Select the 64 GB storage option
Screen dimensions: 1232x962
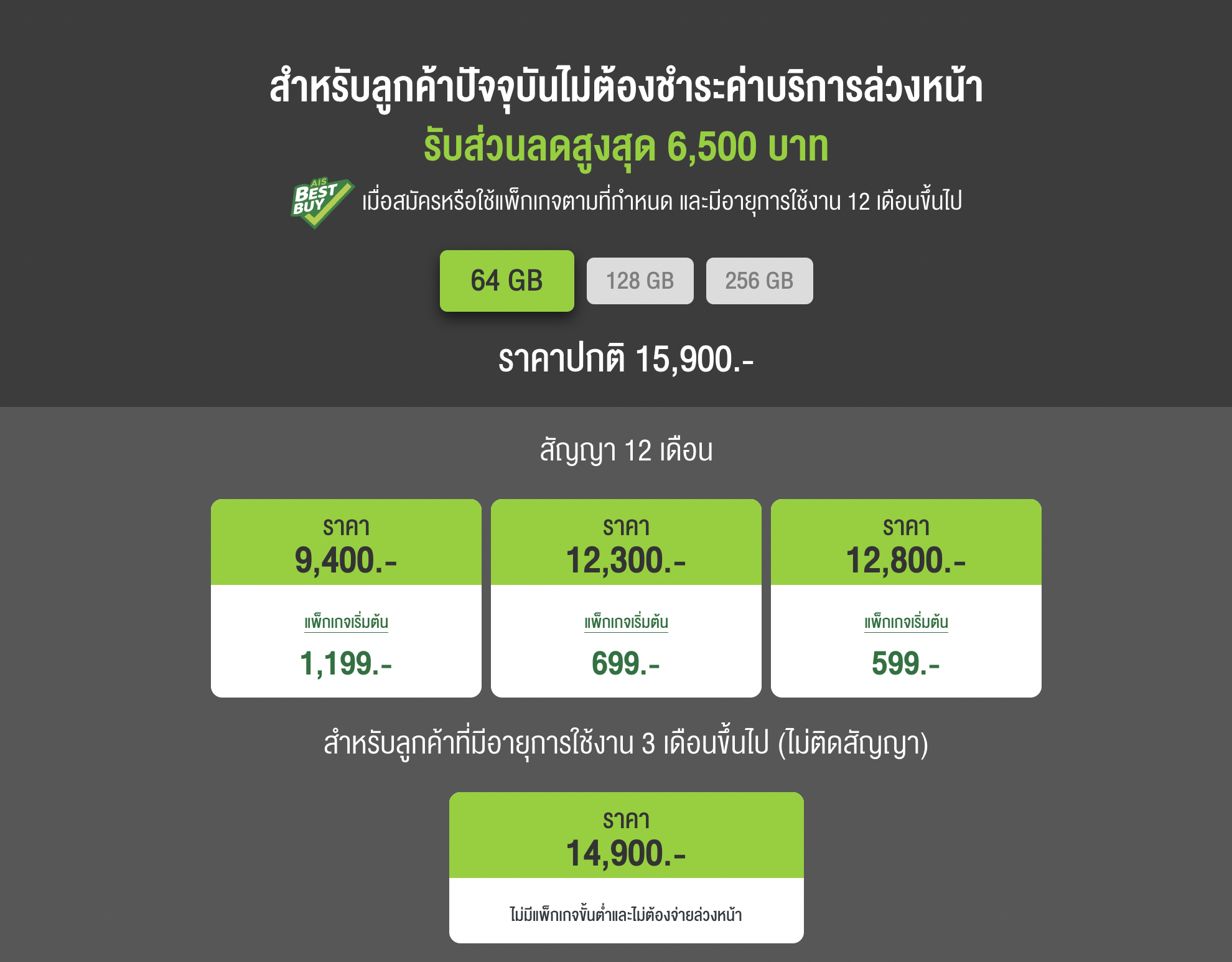(506, 281)
